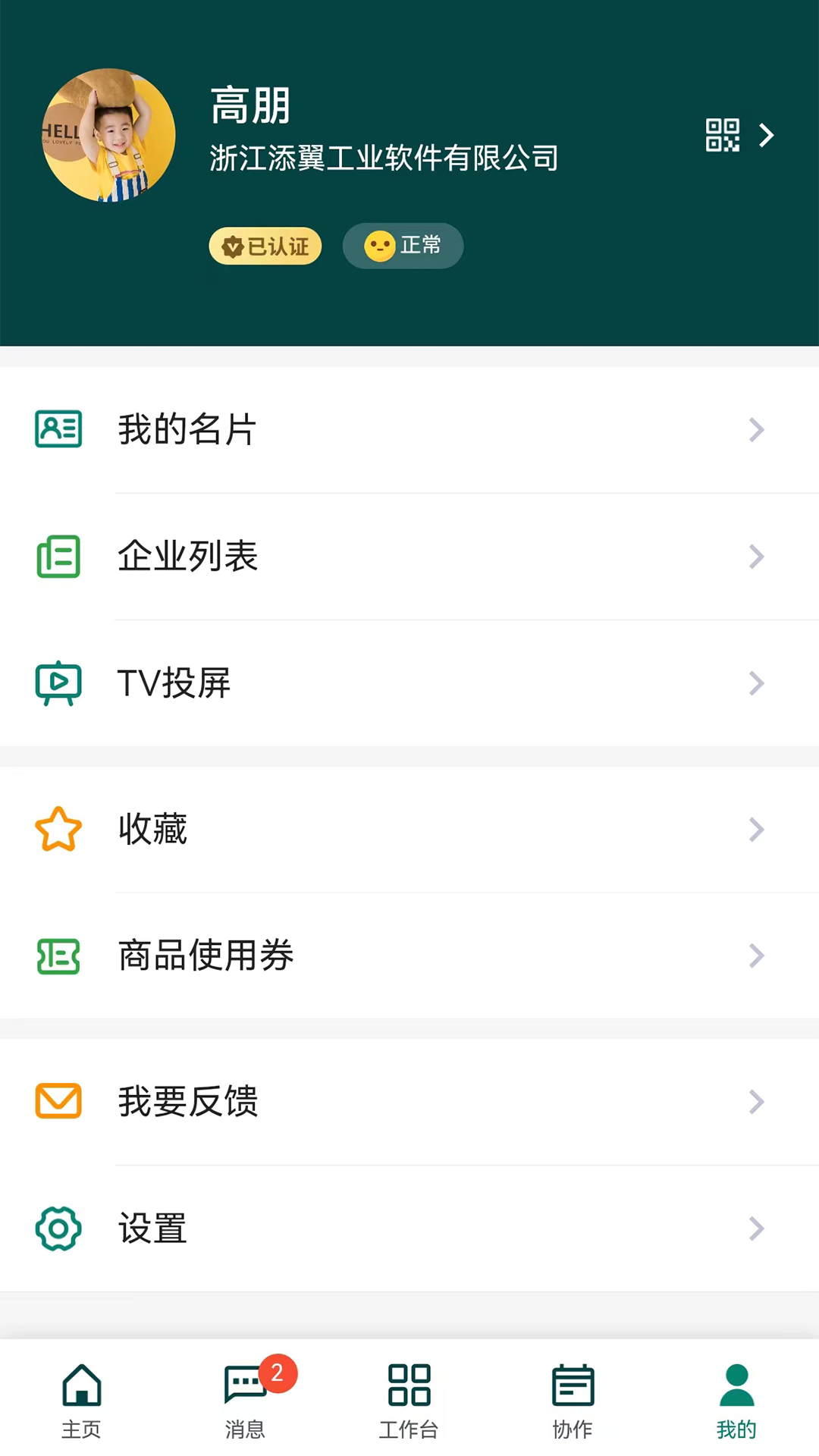Open 商品使用券 coupons

(x=409, y=955)
